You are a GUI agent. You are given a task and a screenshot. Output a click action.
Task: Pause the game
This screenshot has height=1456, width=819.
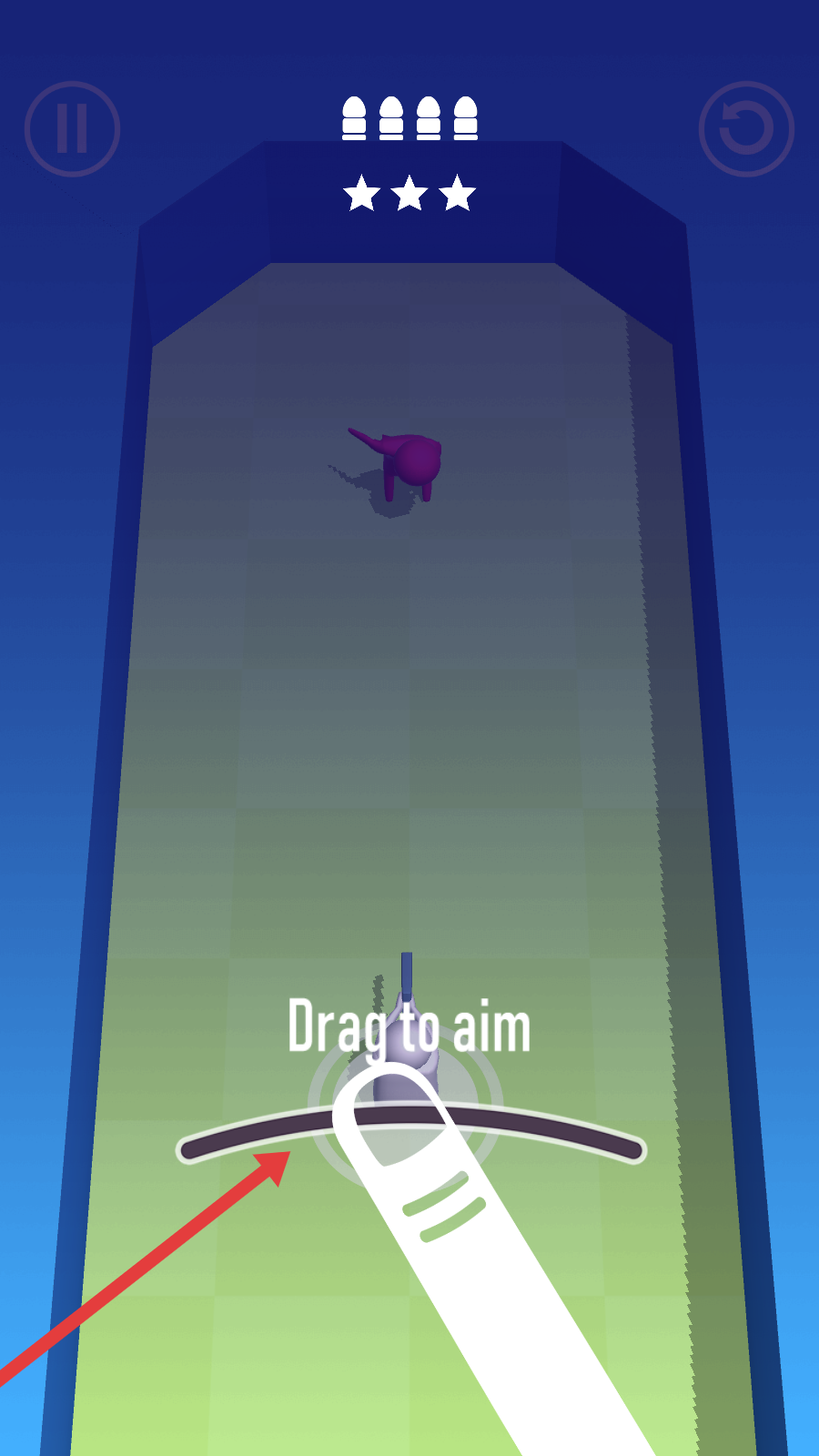tap(72, 128)
